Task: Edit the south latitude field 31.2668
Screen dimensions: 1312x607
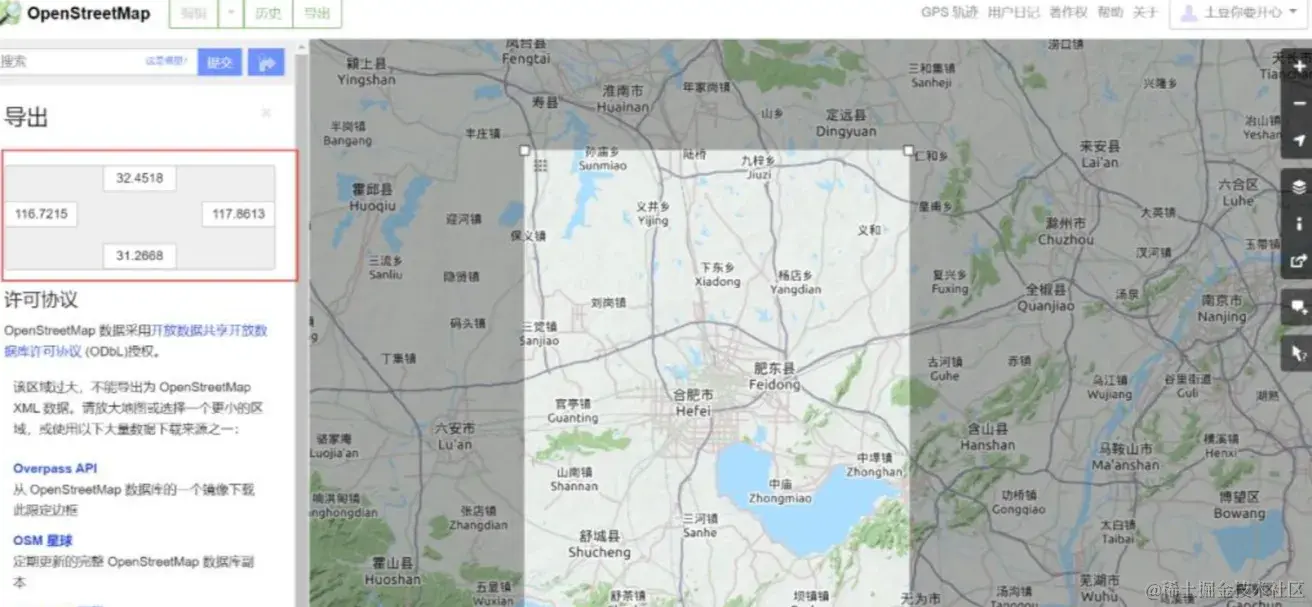Action: [x=140, y=256]
